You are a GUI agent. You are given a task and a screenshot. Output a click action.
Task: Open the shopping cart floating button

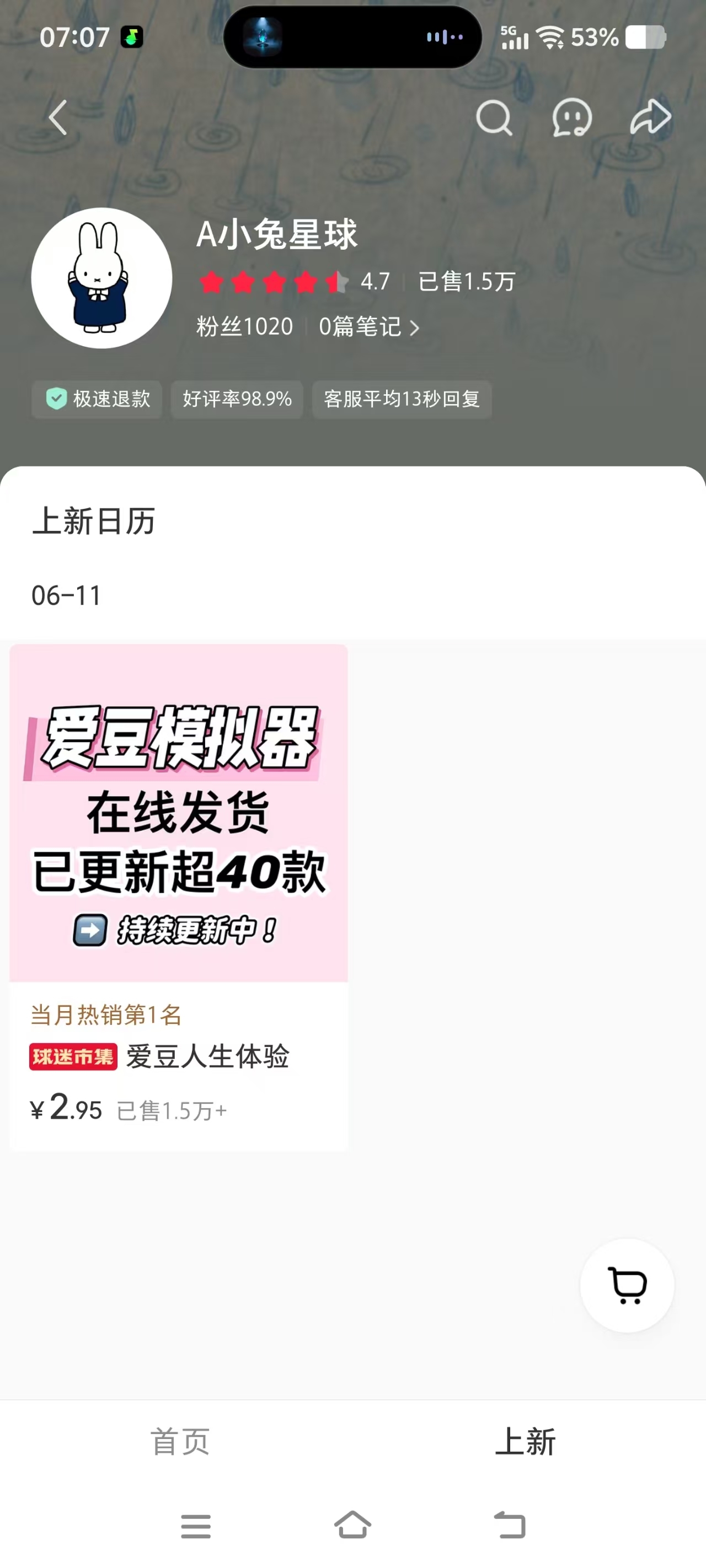tap(627, 1285)
